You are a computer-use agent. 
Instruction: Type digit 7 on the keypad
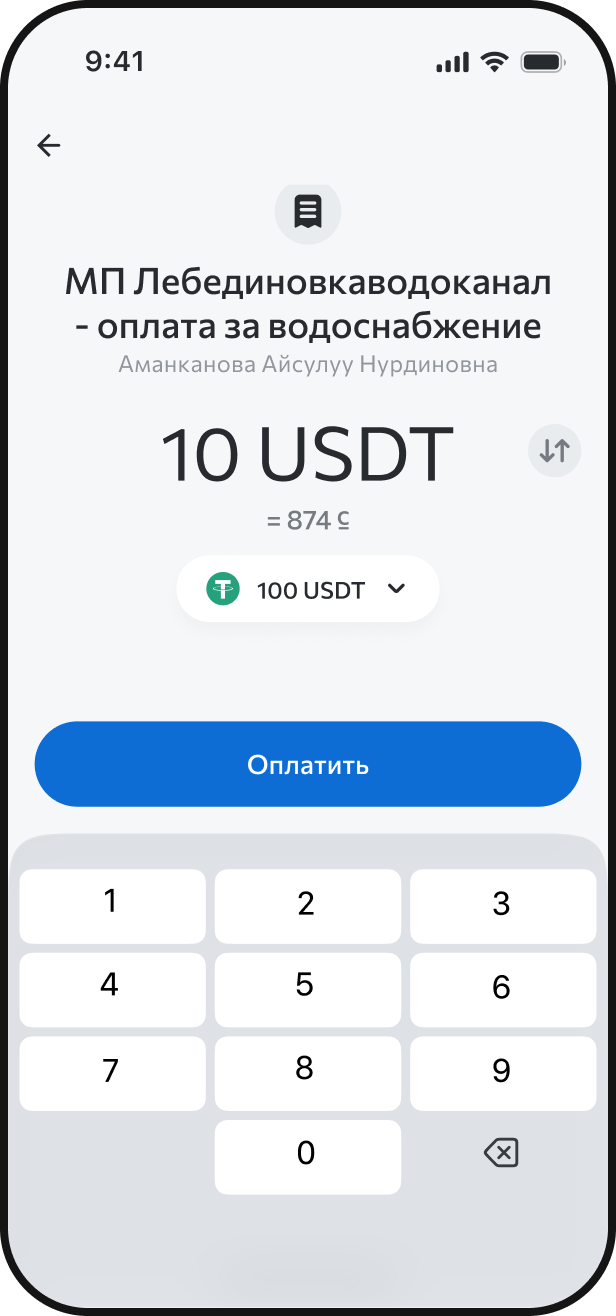click(x=112, y=1072)
